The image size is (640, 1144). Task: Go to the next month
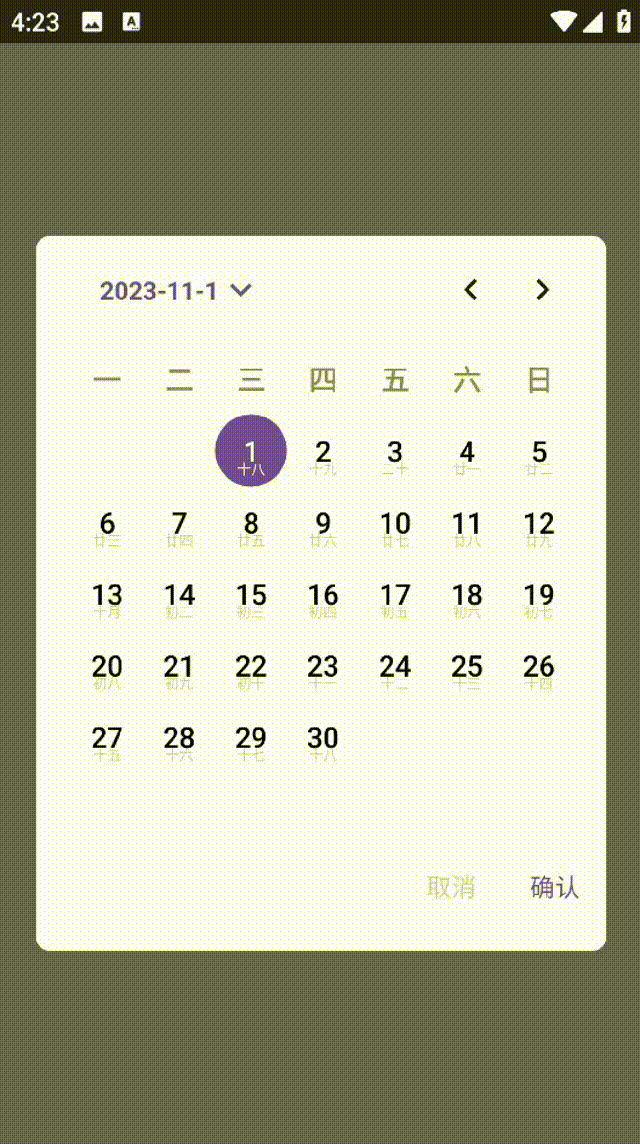542,290
